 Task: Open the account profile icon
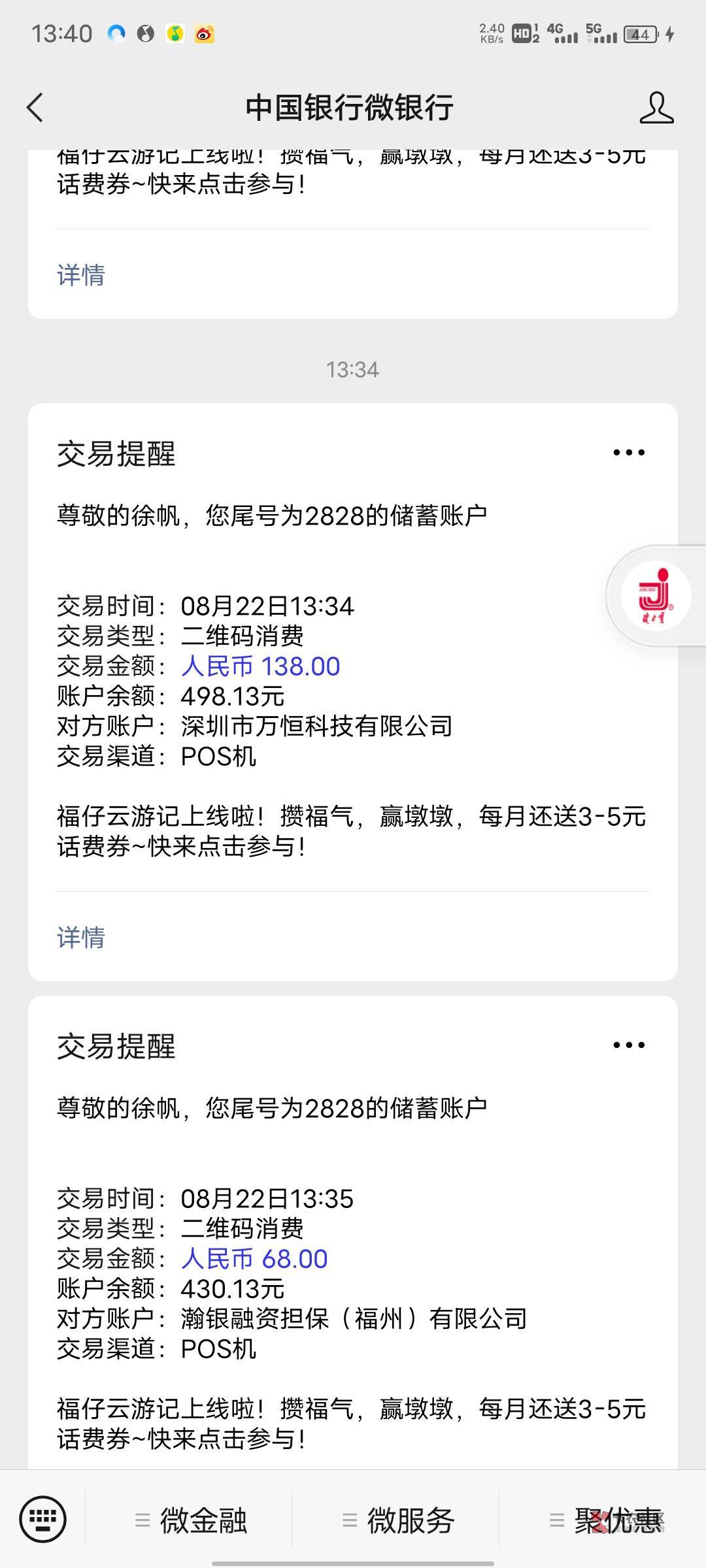[x=656, y=108]
